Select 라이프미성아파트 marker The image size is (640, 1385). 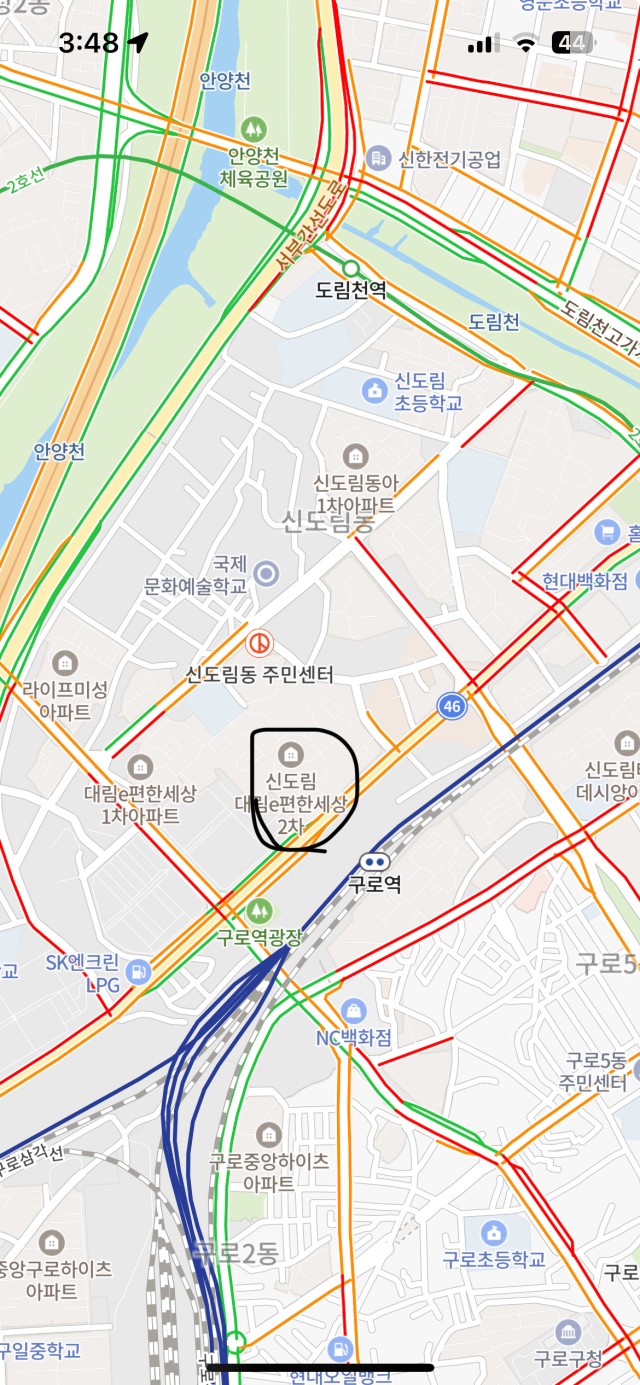click(66, 662)
